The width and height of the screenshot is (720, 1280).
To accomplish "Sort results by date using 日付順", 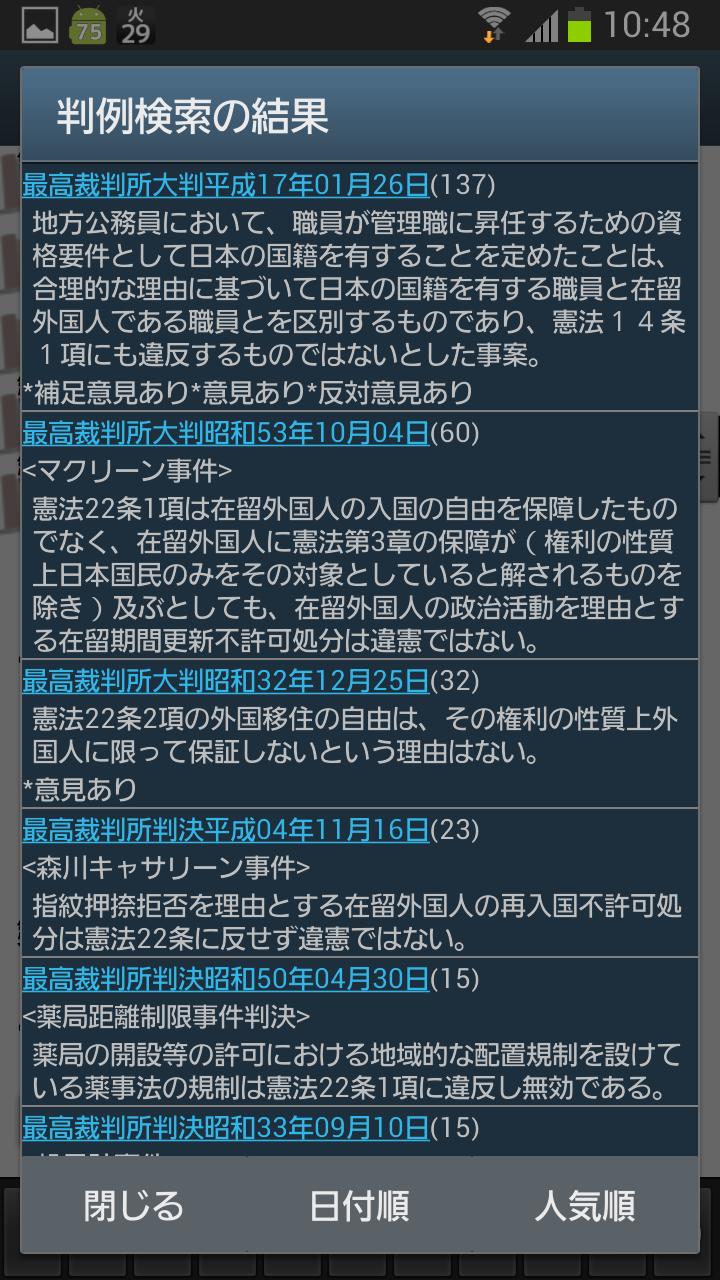I will [360, 1206].
